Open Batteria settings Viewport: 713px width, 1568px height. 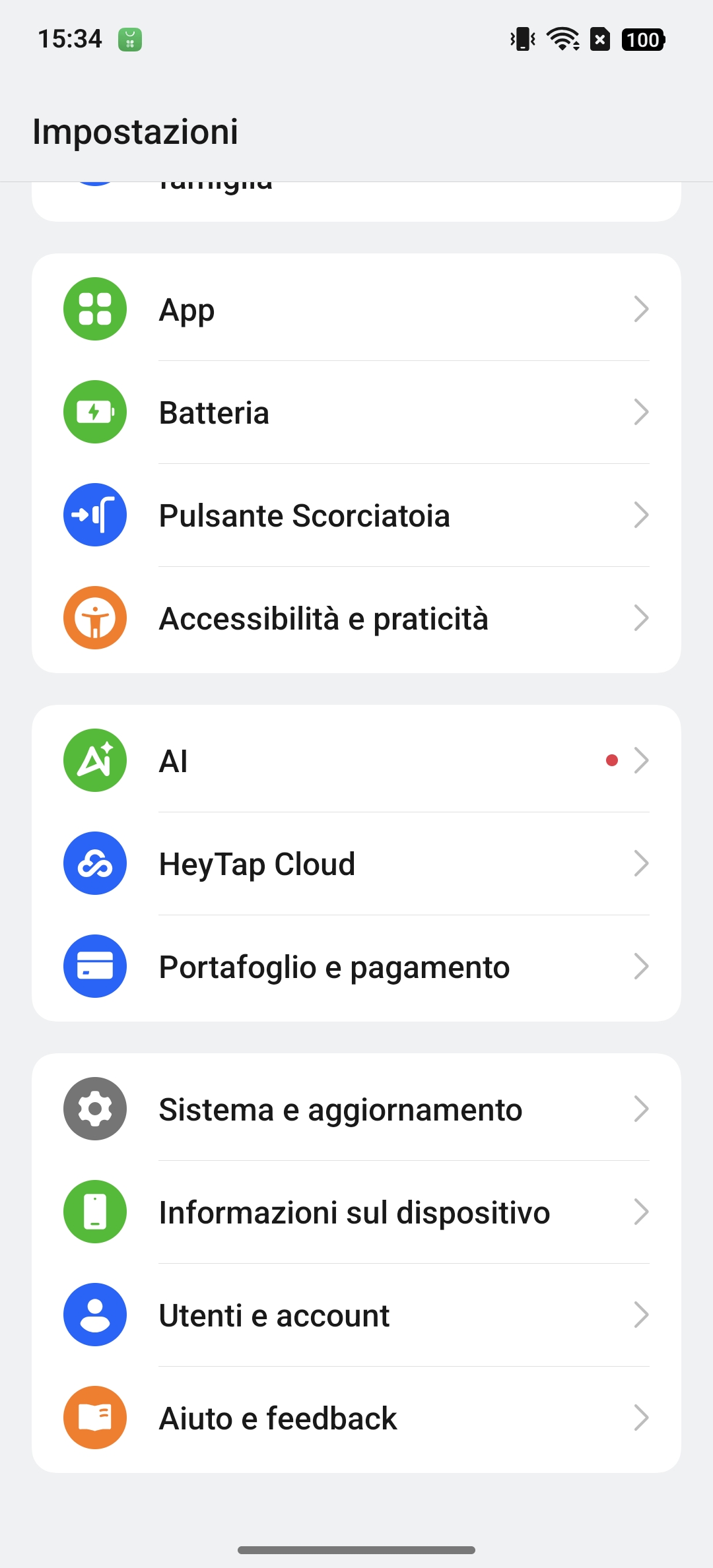pyautogui.click(x=356, y=412)
